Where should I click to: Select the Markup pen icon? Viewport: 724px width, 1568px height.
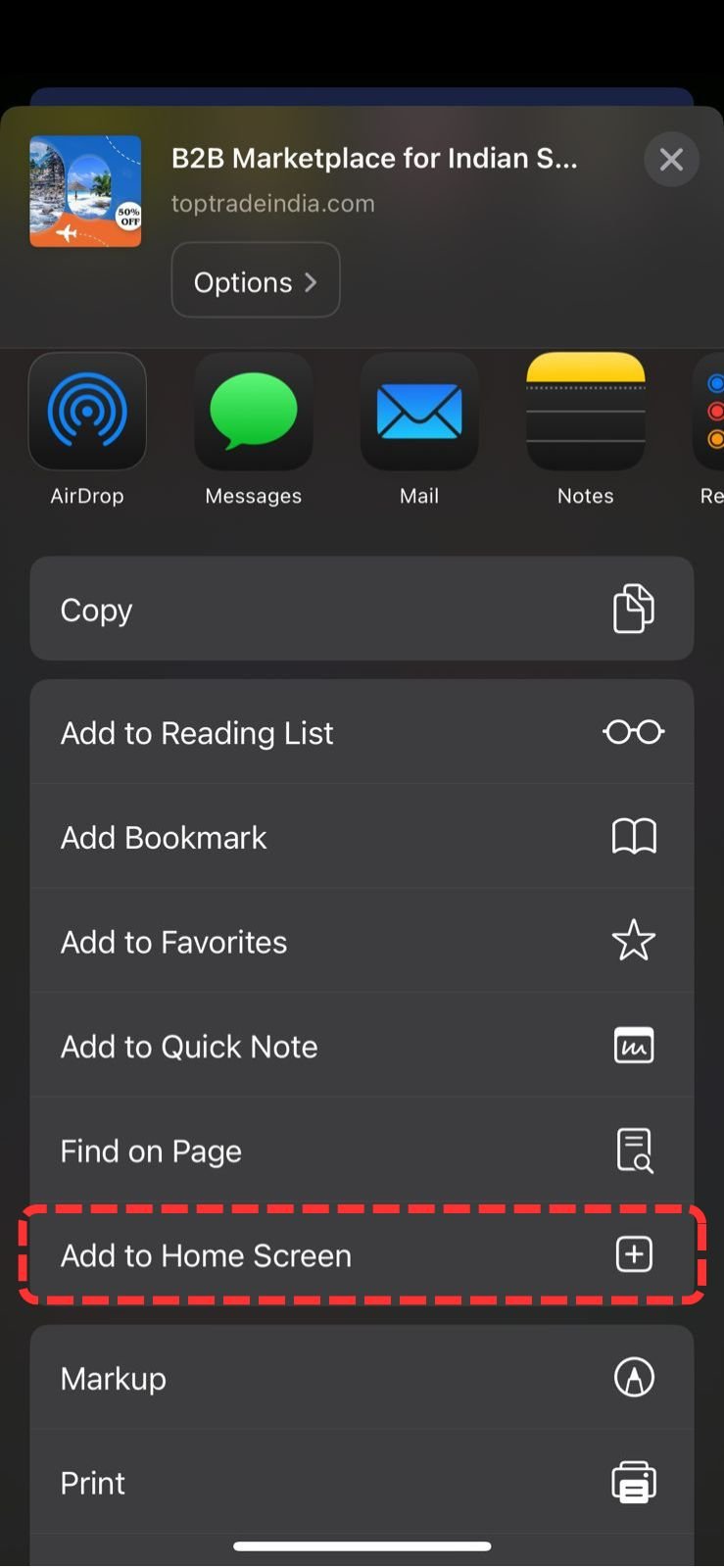click(634, 1377)
